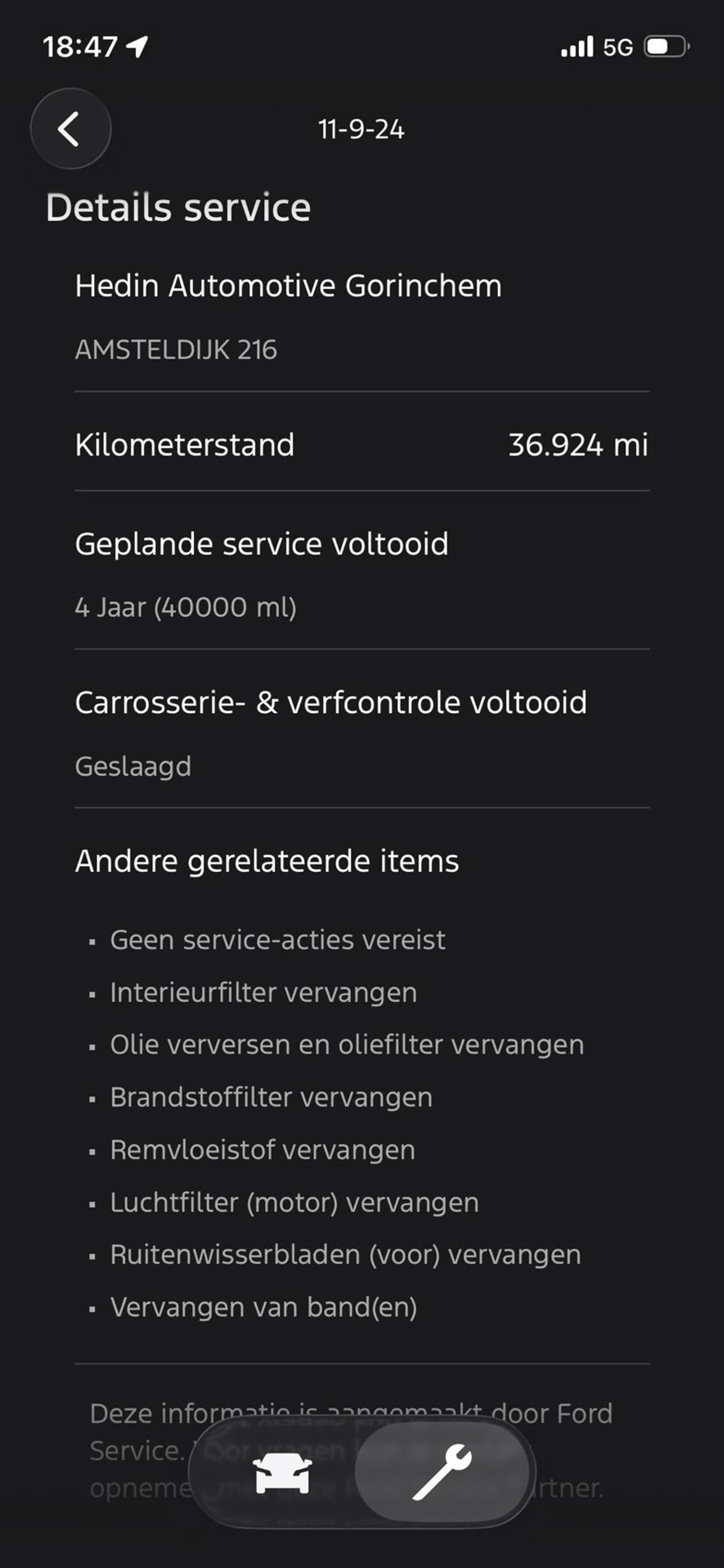Select the wrench service tab

pos(442,1471)
